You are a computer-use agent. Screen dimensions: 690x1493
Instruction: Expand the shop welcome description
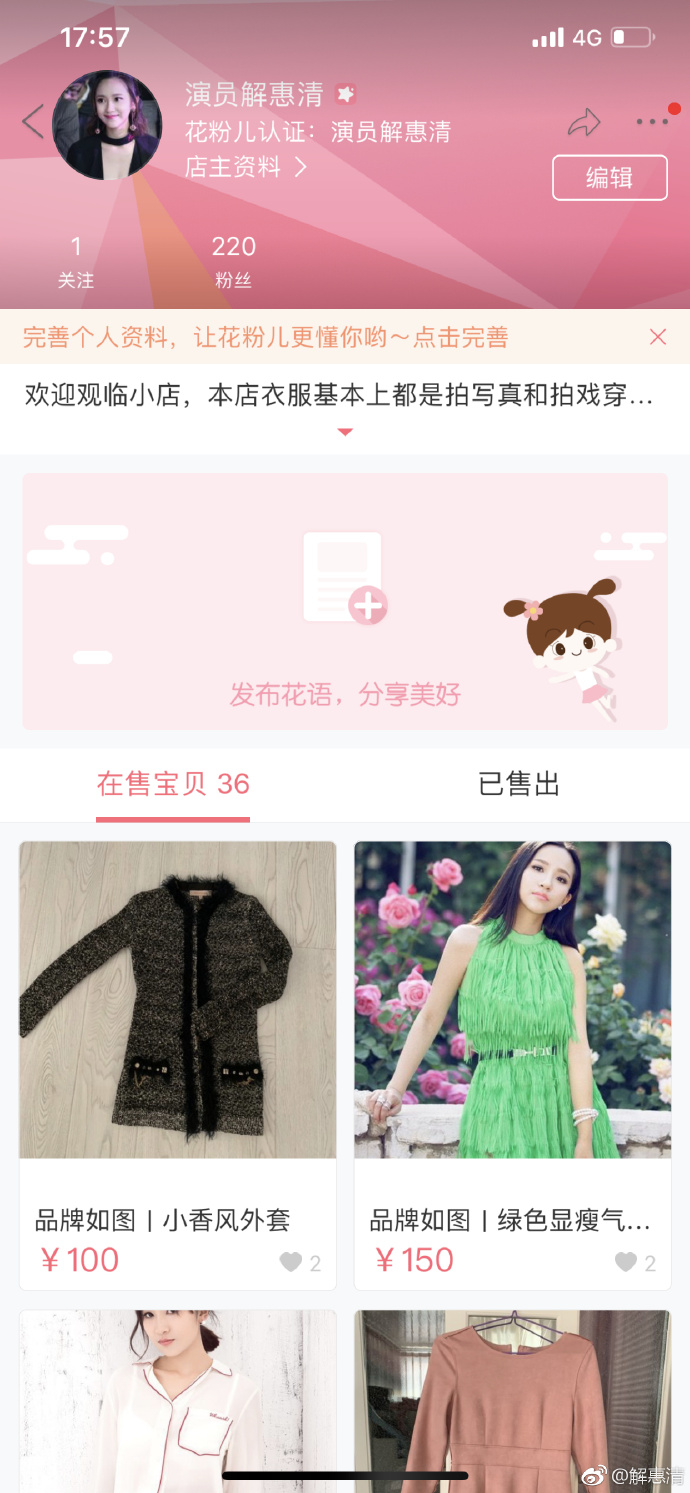(x=345, y=431)
